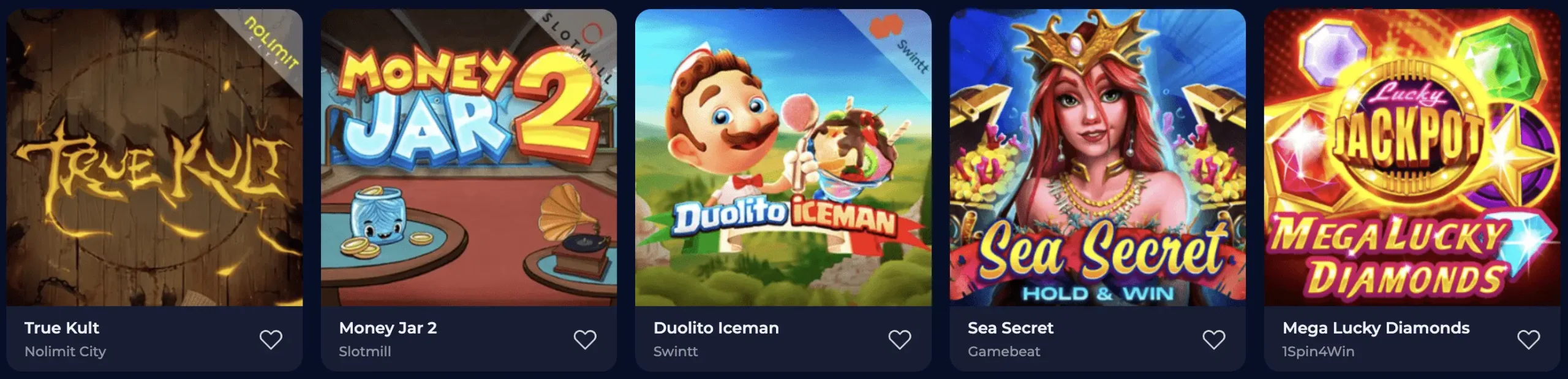Favorite Money Jar 2 with the heart icon

point(585,339)
